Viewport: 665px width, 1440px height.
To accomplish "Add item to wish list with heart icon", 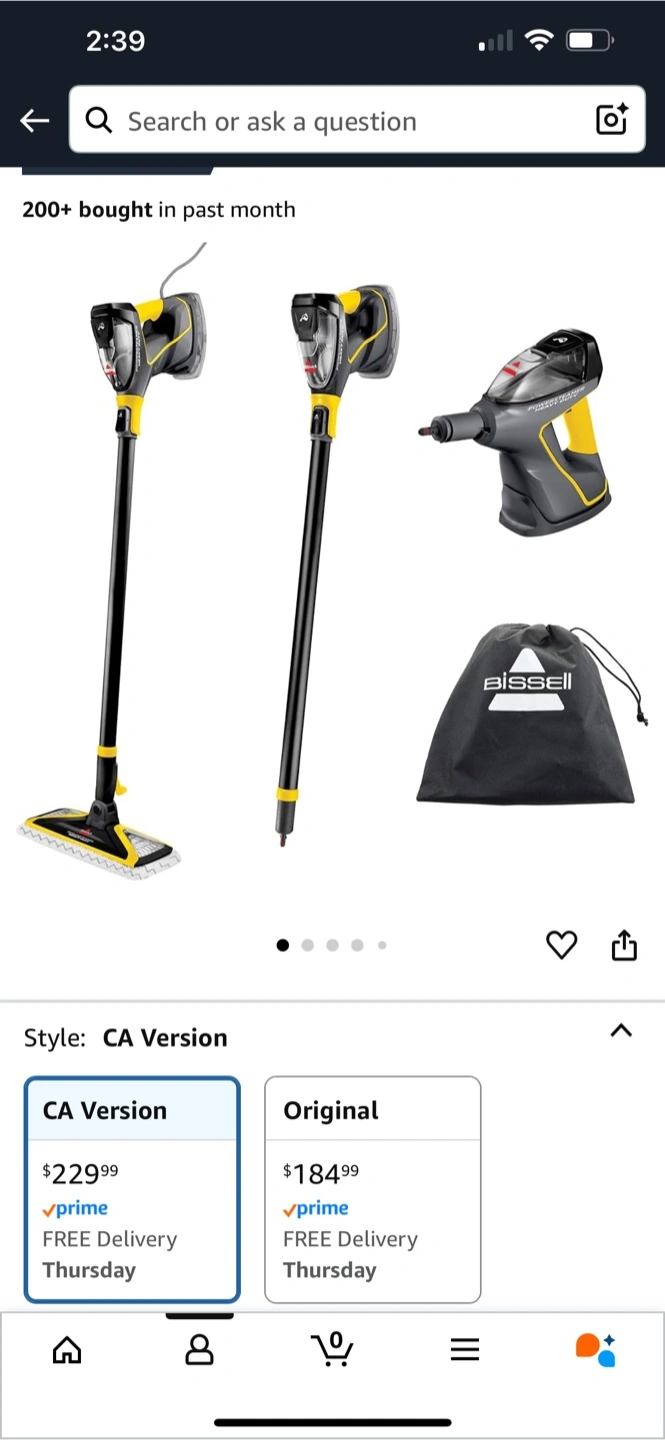I will coord(561,945).
